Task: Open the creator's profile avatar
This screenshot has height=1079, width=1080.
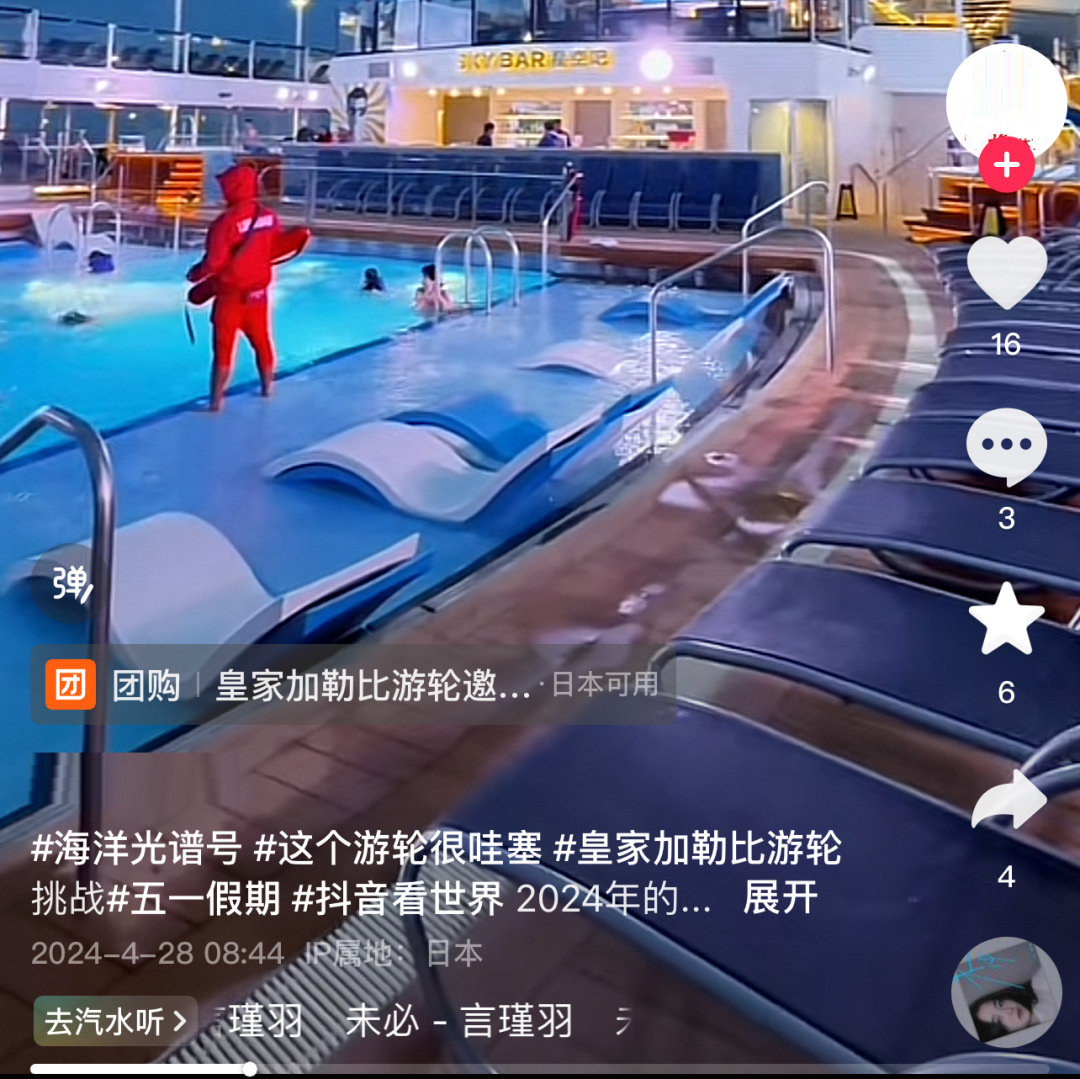Action: tap(1005, 103)
